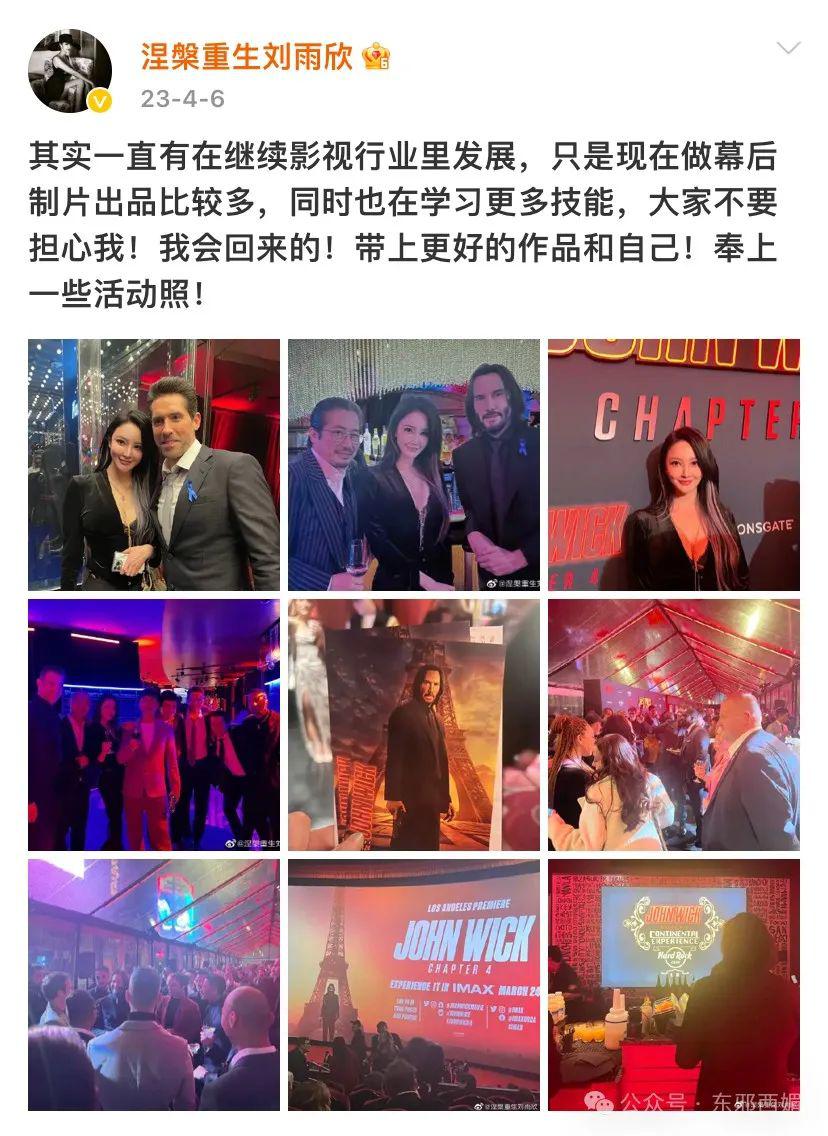Open crowd photo under the red-lit tent
Screen dimensions: 828x1136
[673, 725]
